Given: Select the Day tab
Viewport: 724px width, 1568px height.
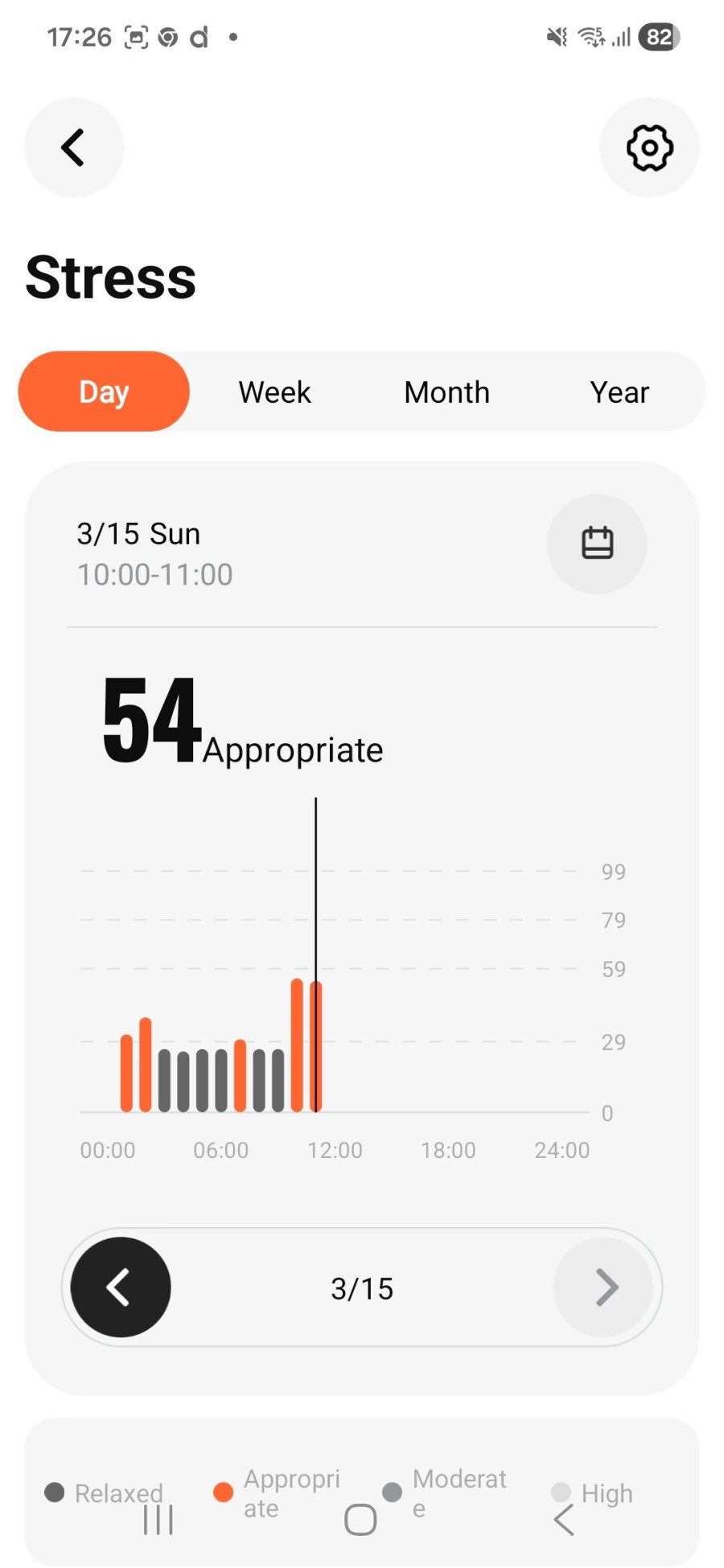Looking at the screenshot, I should (x=105, y=392).
